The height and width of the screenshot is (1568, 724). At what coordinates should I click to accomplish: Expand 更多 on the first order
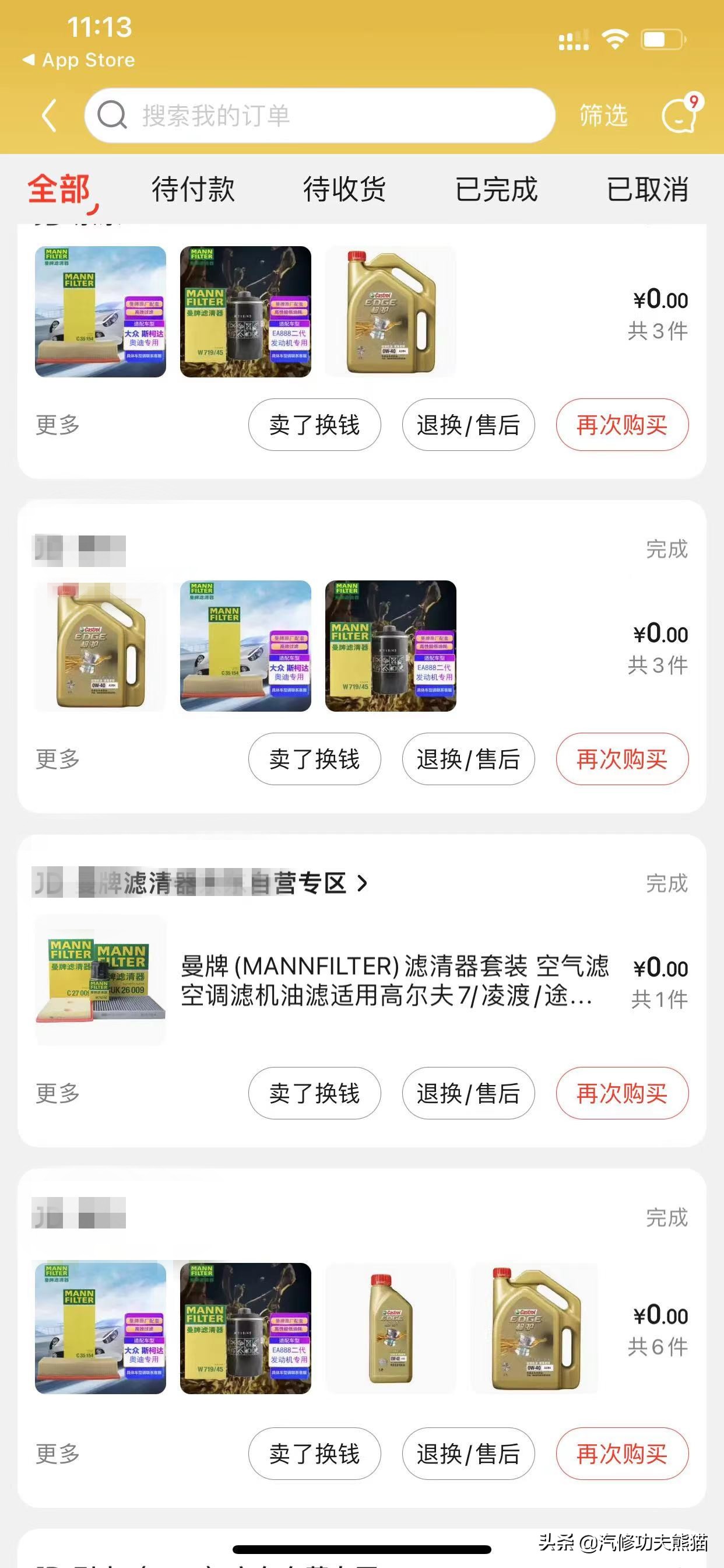(57, 425)
